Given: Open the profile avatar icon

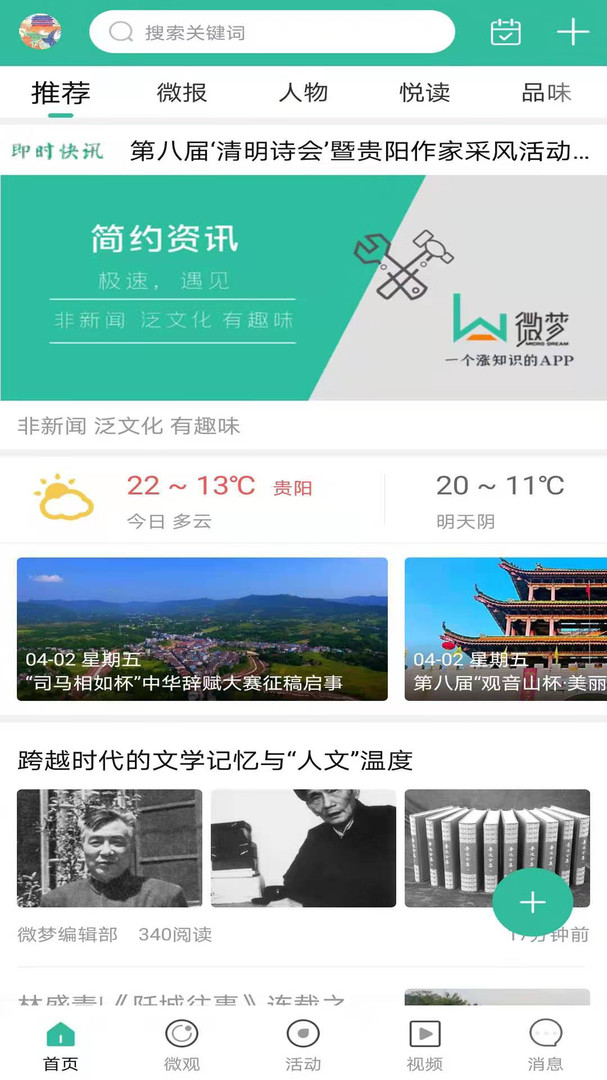Looking at the screenshot, I should click(40, 32).
